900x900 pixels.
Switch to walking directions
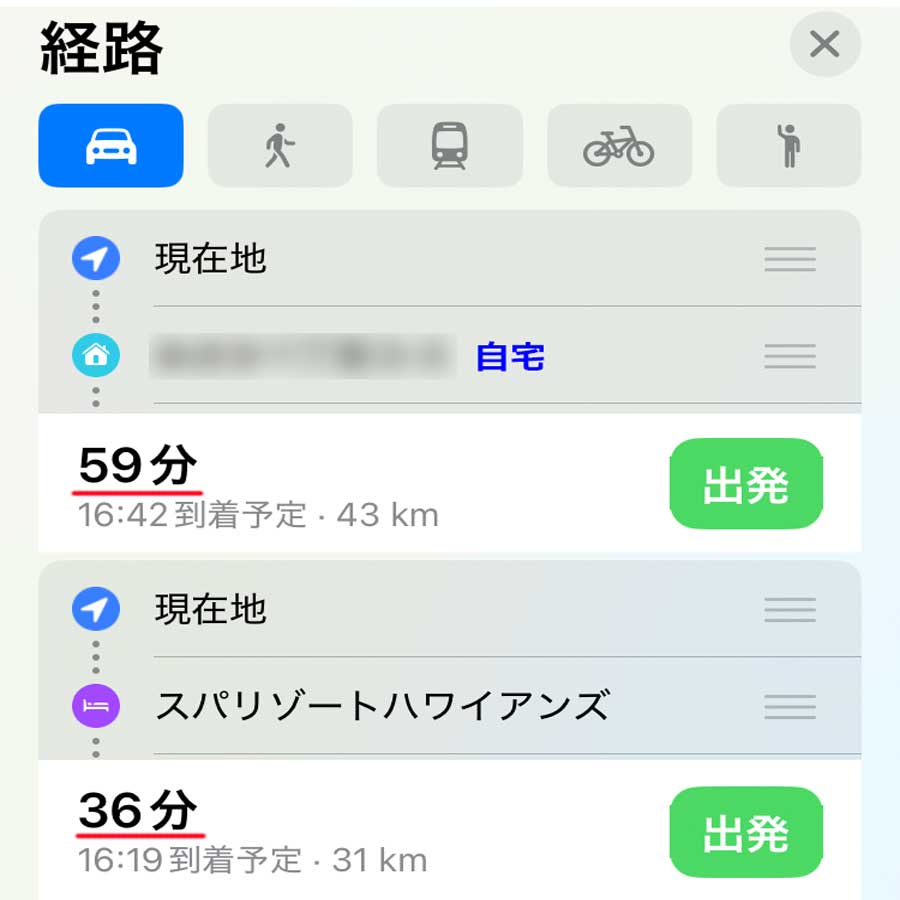click(x=280, y=146)
